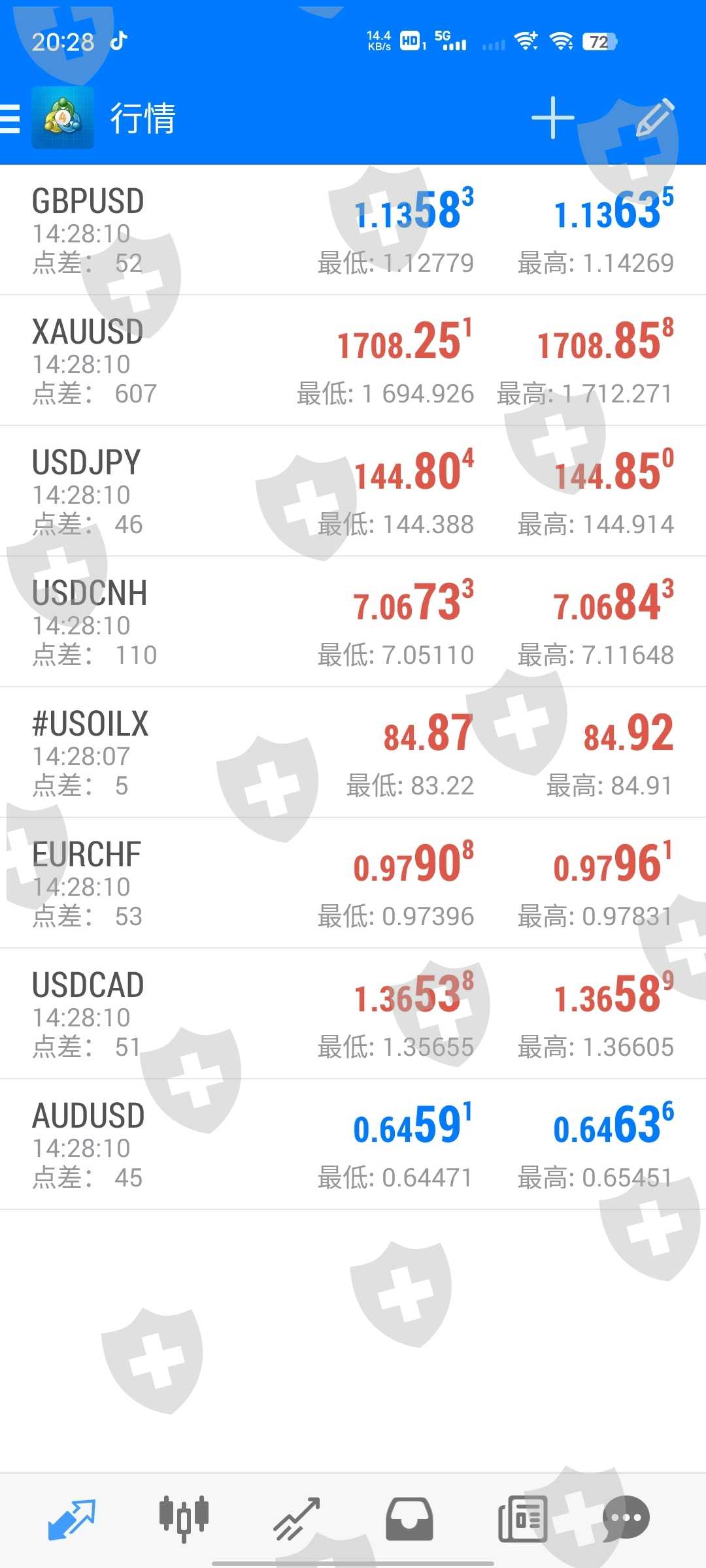Select the XAUUSD gold quote row
The image size is (706, 1568).
tap(353, 361)
